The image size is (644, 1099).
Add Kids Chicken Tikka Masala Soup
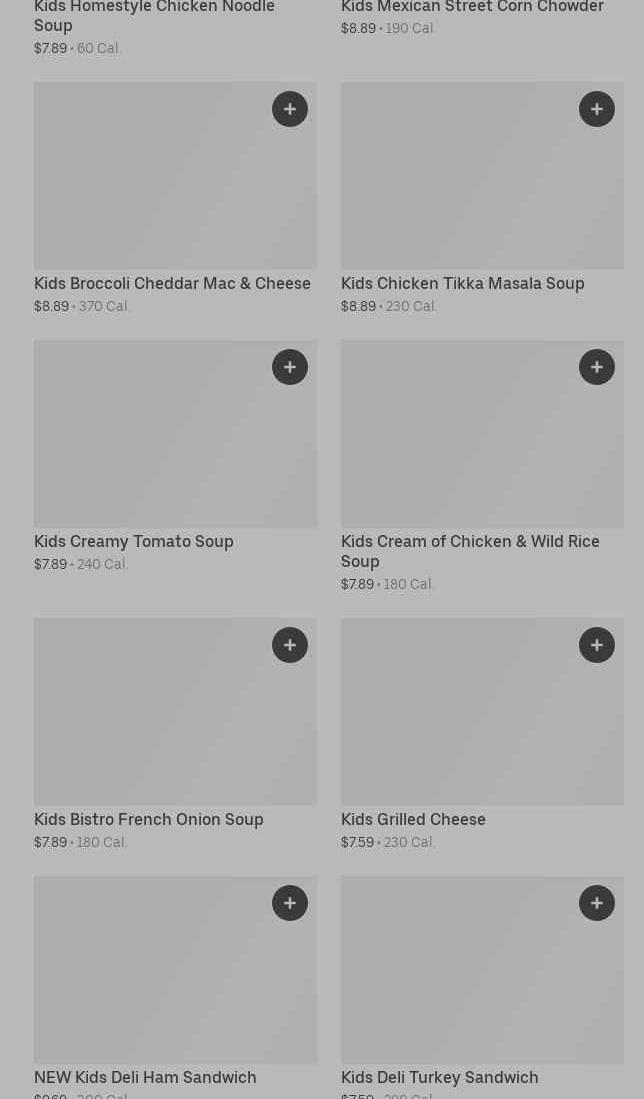tap(597, 109)
